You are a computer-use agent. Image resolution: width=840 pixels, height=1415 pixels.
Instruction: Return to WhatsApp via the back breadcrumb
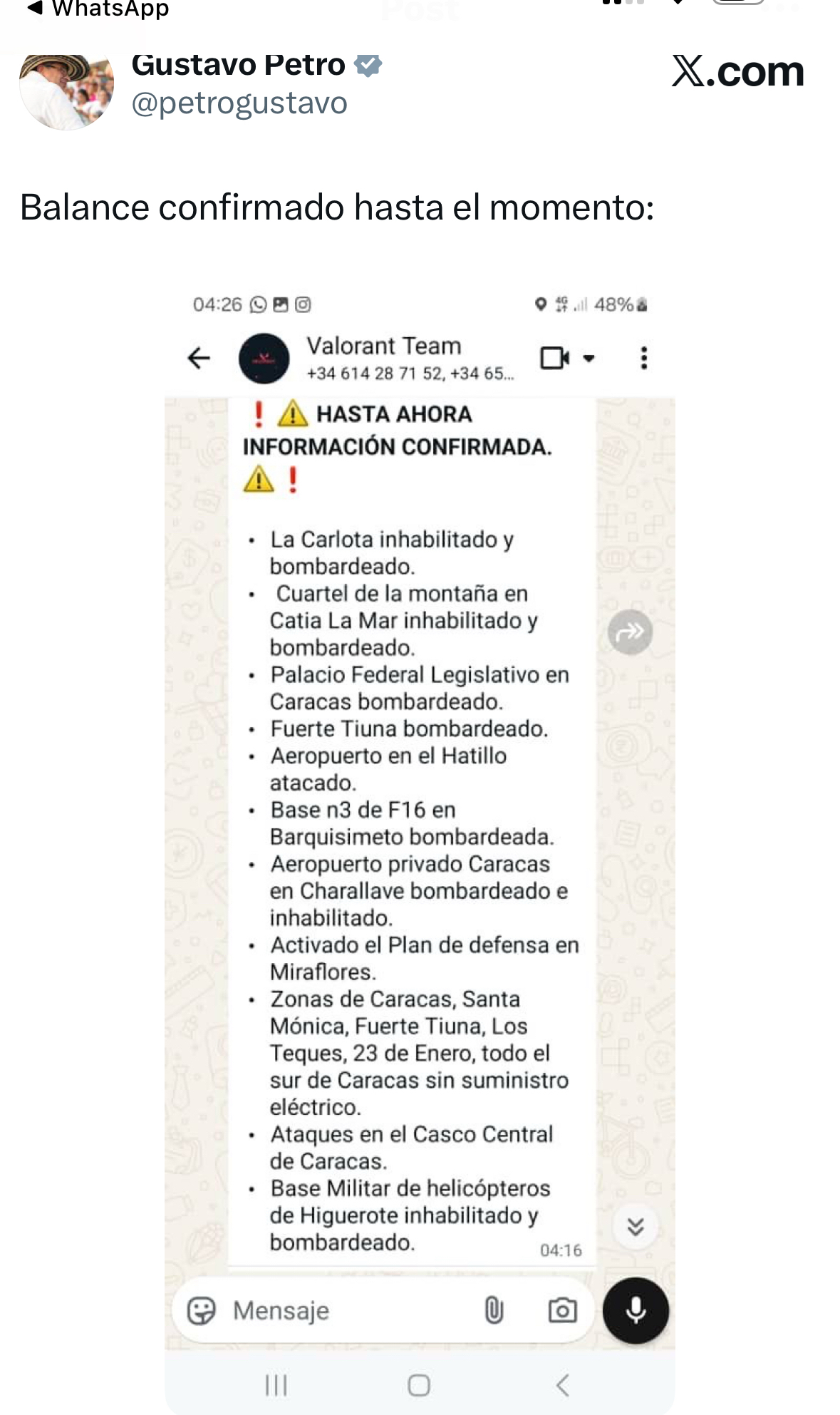coord(98,9)
